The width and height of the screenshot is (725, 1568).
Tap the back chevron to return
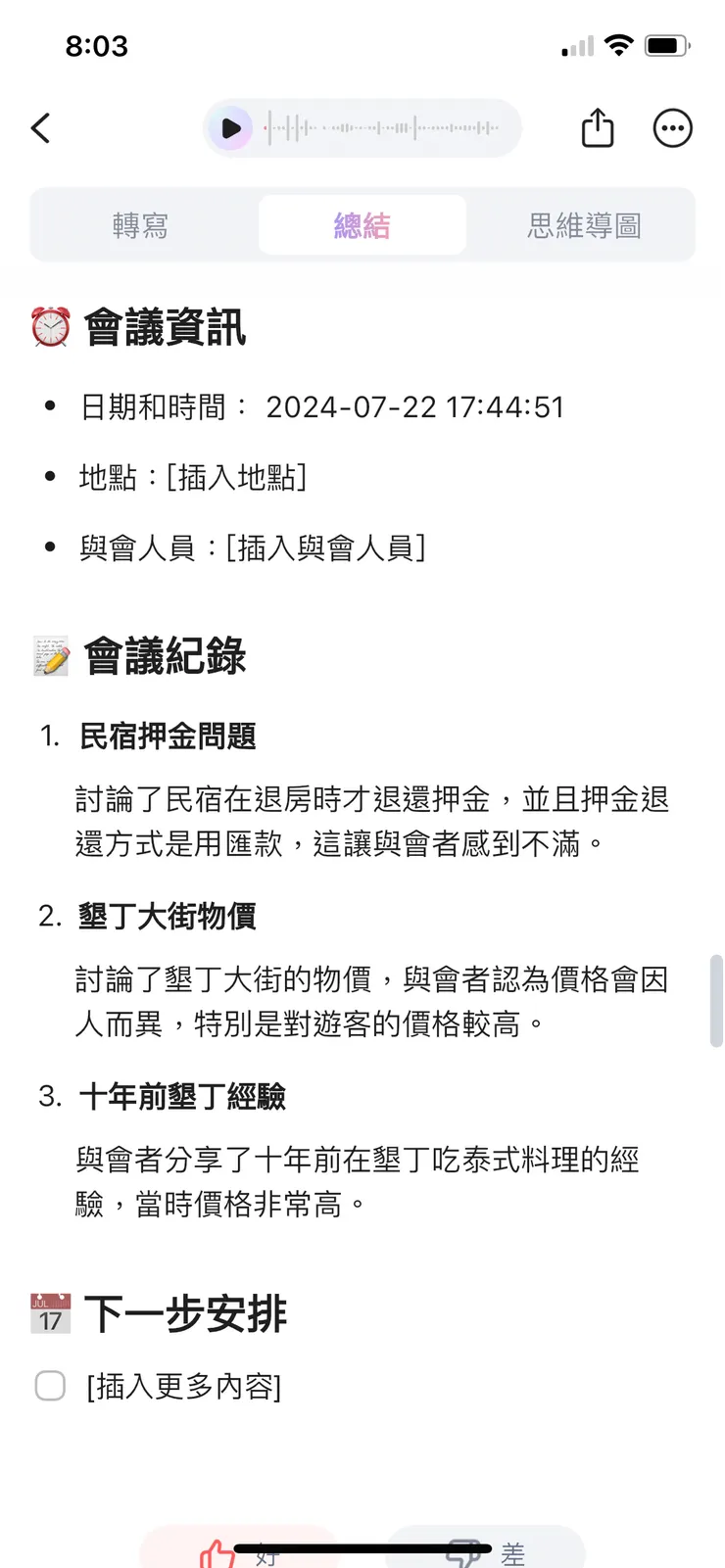[x=40, y=127]
